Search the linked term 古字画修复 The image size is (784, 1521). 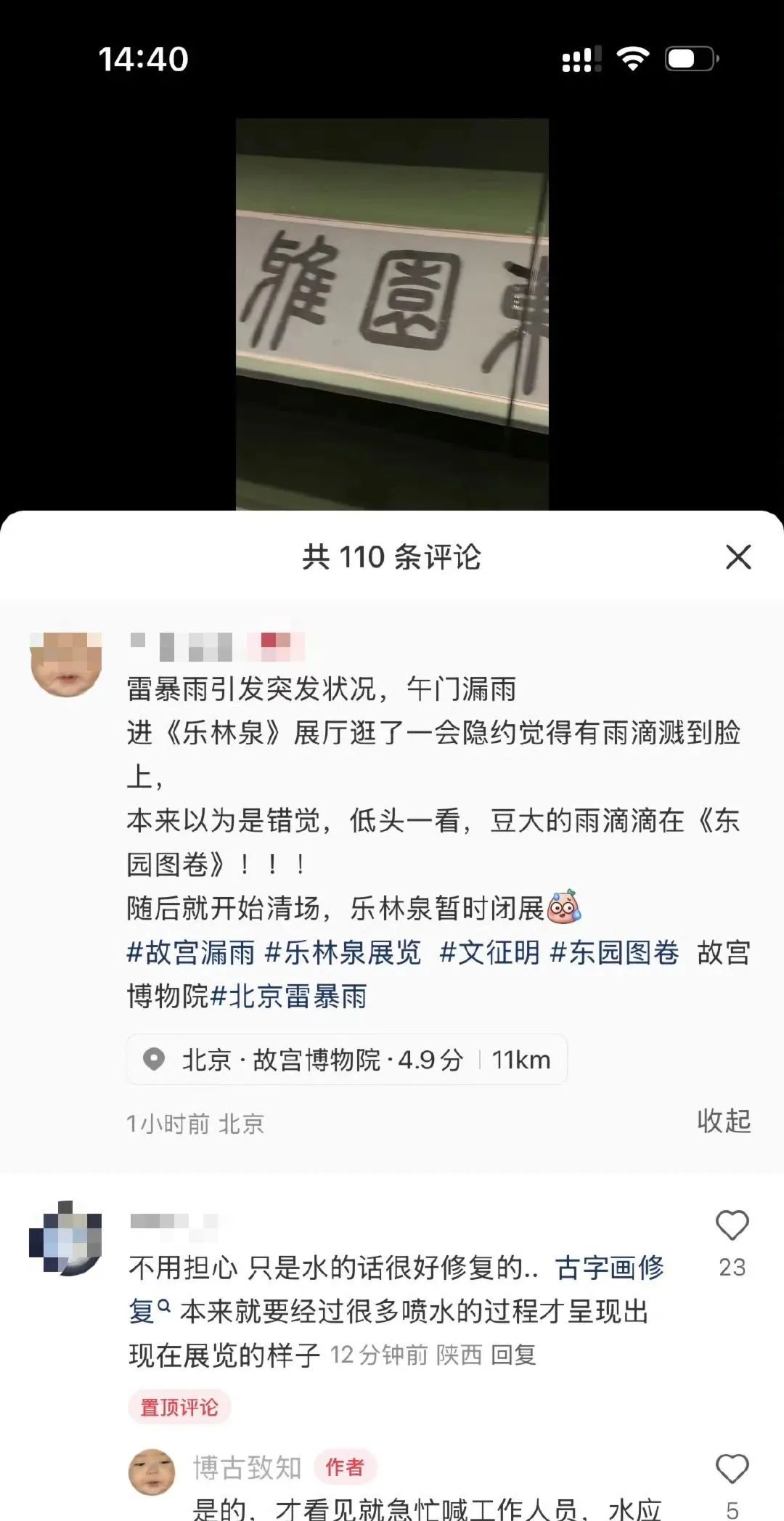click(x=608, y=1267)
